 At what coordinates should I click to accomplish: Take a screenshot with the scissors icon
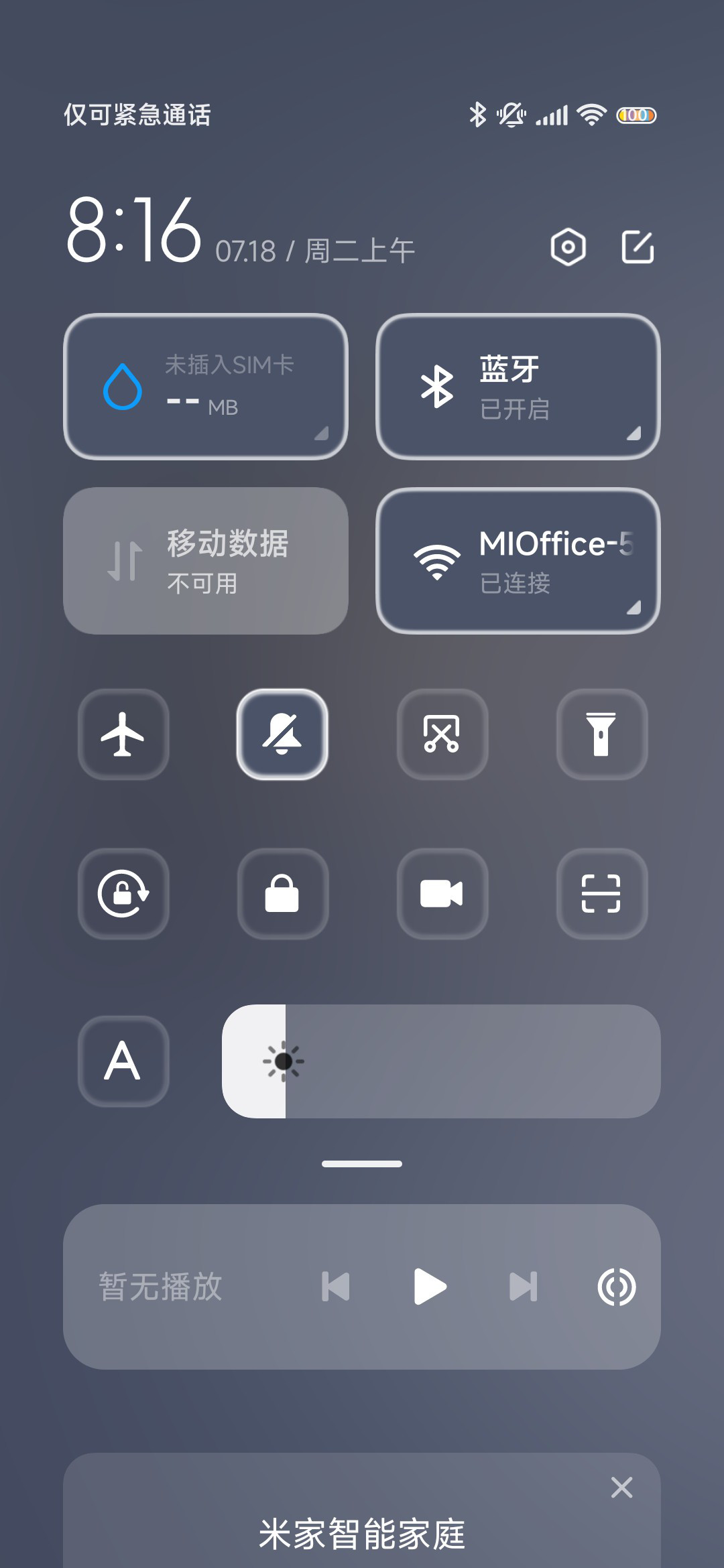(442, 734)
